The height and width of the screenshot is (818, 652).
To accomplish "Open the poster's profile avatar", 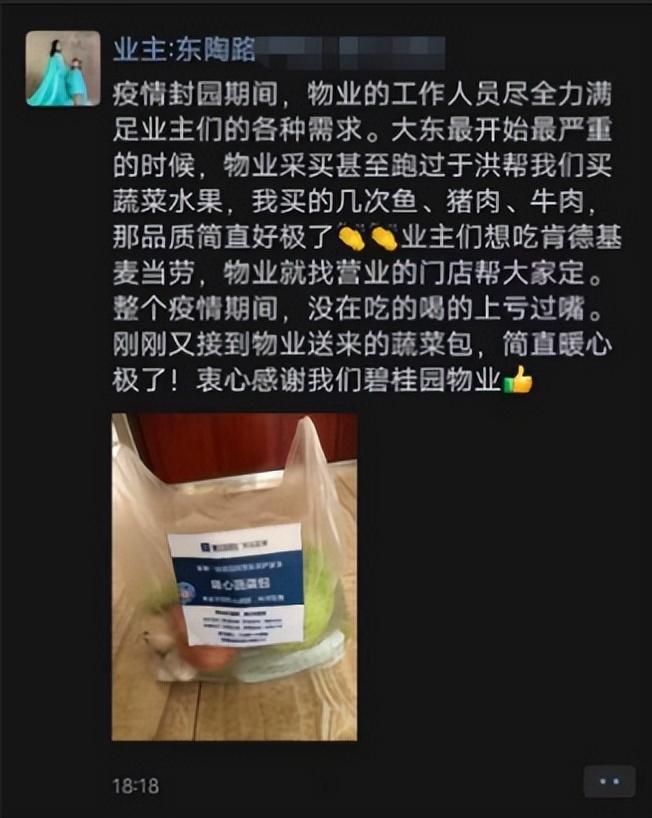I will (x=62, y=68).
